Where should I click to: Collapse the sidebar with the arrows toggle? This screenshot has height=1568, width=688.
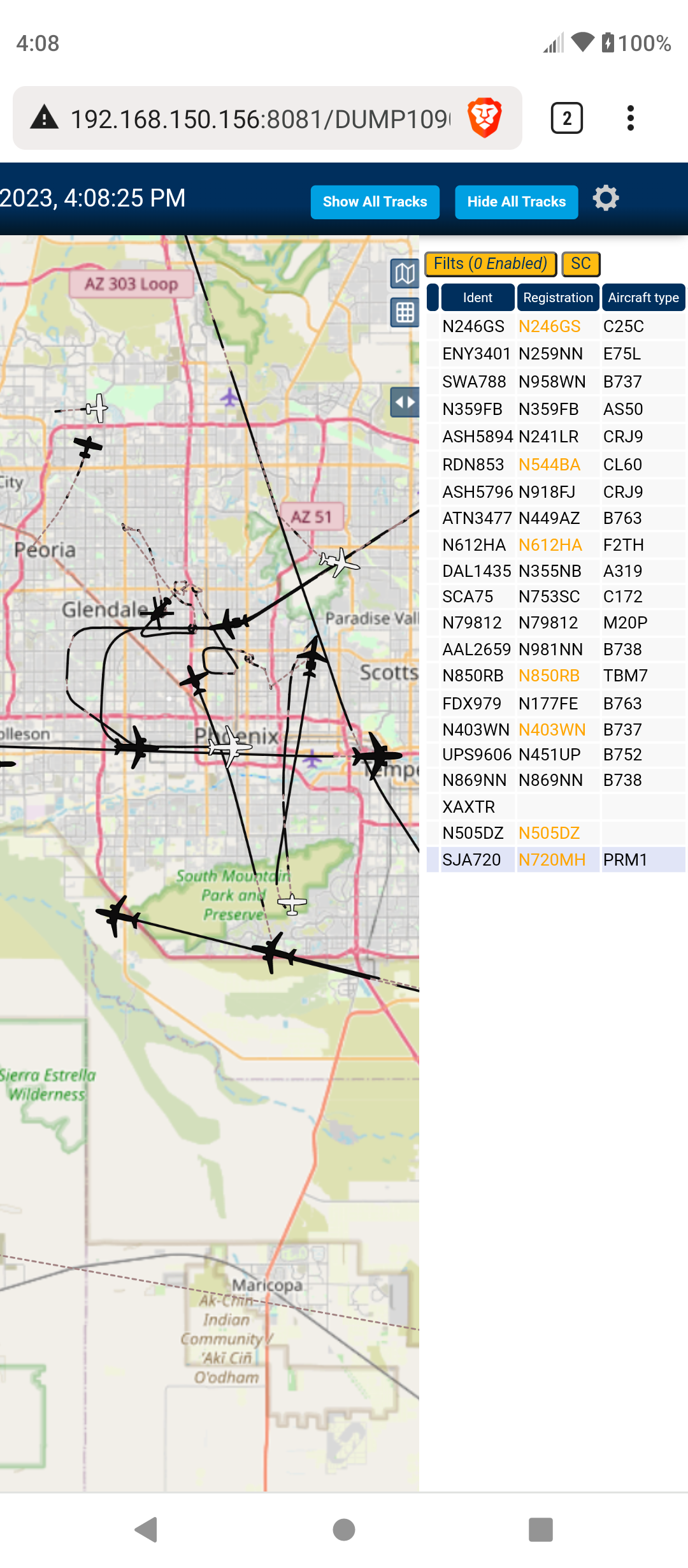(405, 402)
